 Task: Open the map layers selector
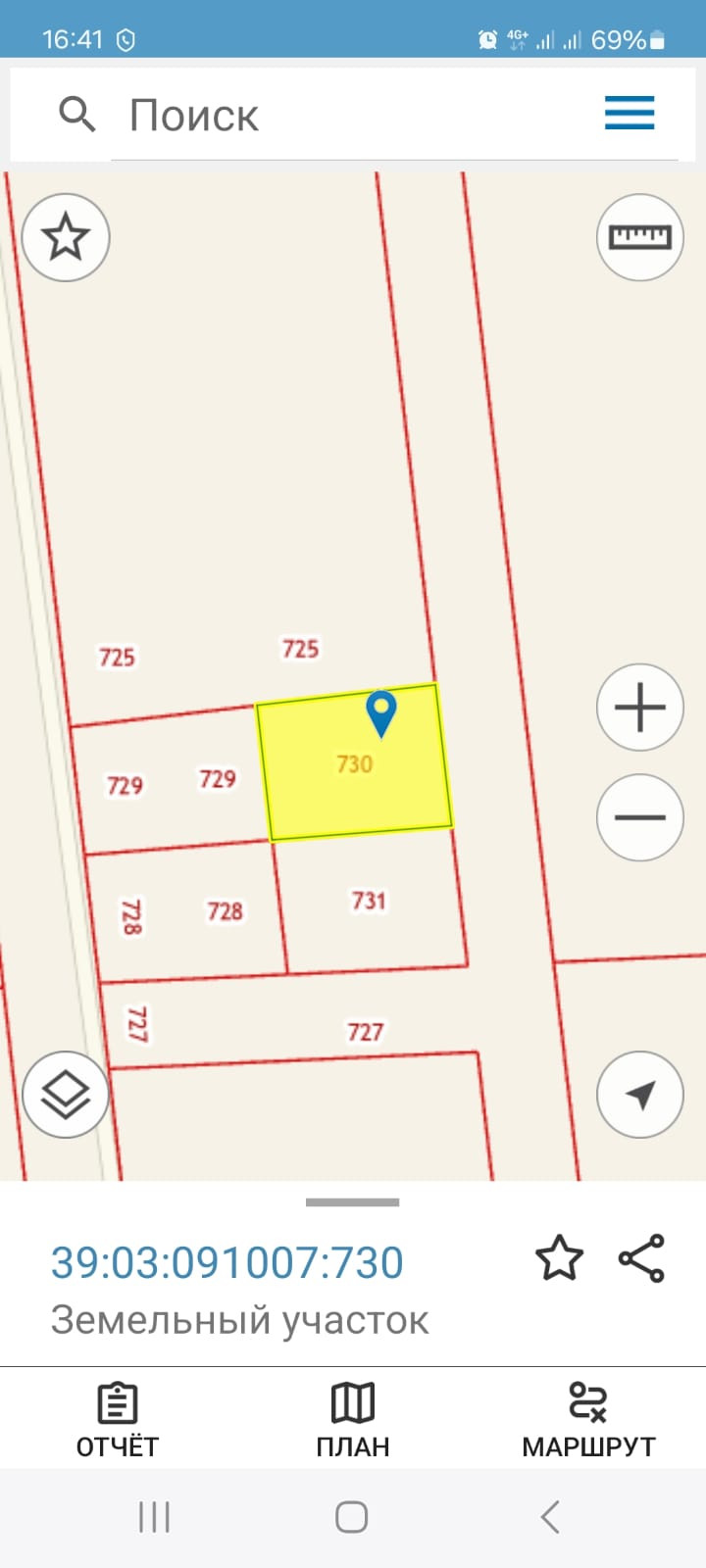pyautogui.click(x=66, y=1095)
